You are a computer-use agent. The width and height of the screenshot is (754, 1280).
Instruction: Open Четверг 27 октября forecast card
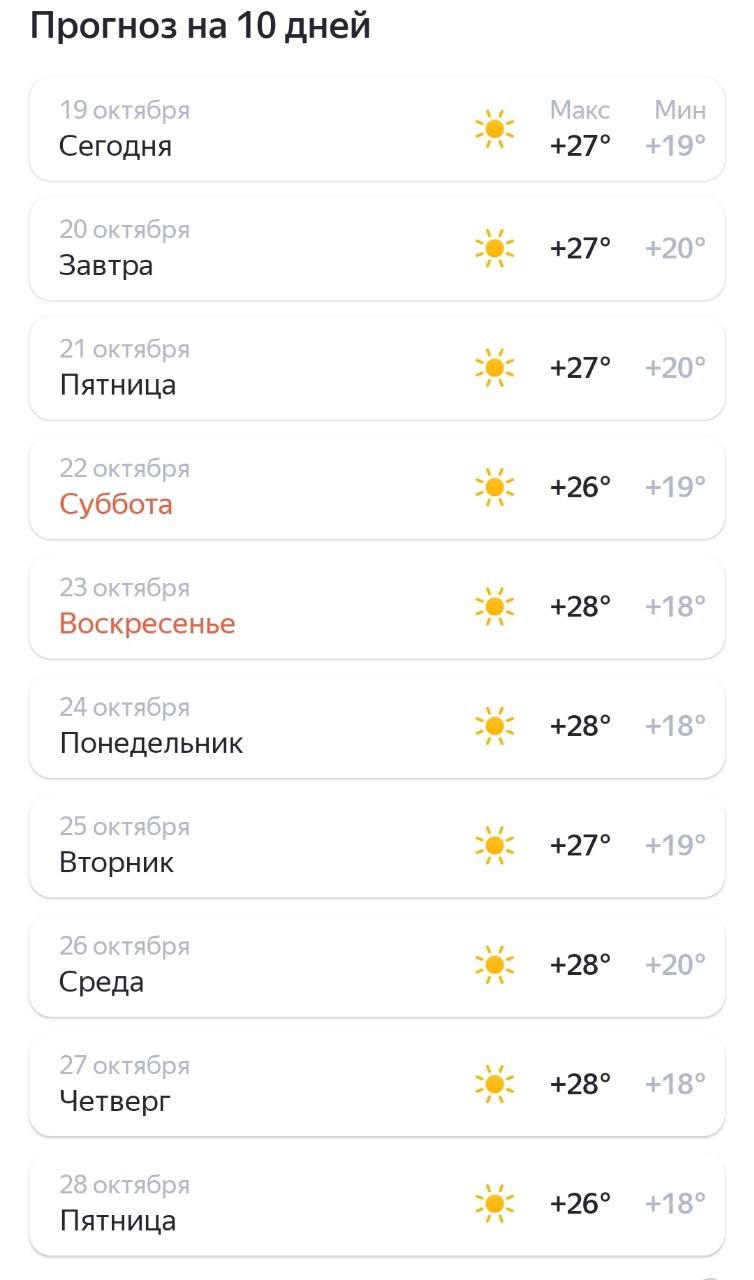pyautogui.click(x=376, y=1084)
